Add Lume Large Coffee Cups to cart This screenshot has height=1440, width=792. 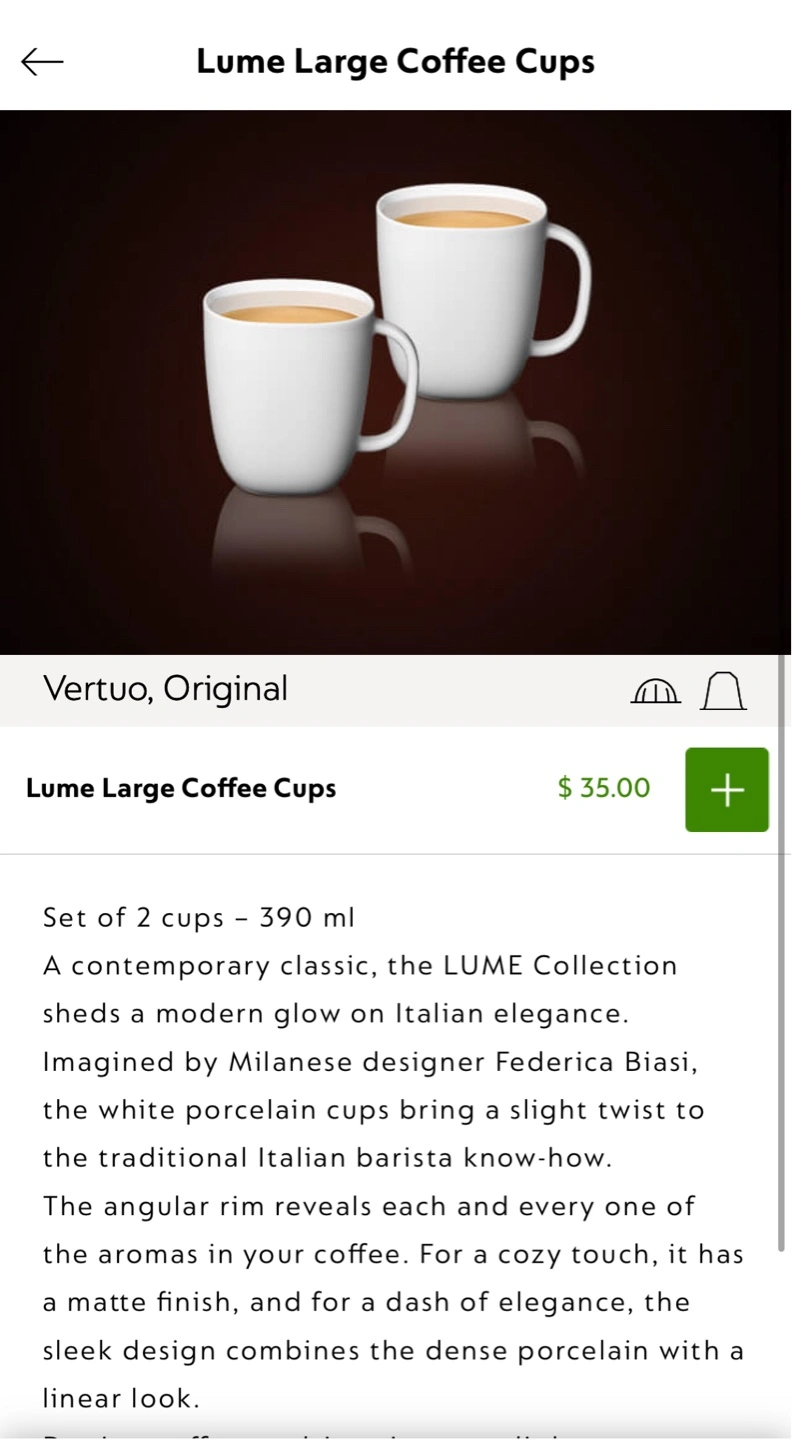point(726,790)
